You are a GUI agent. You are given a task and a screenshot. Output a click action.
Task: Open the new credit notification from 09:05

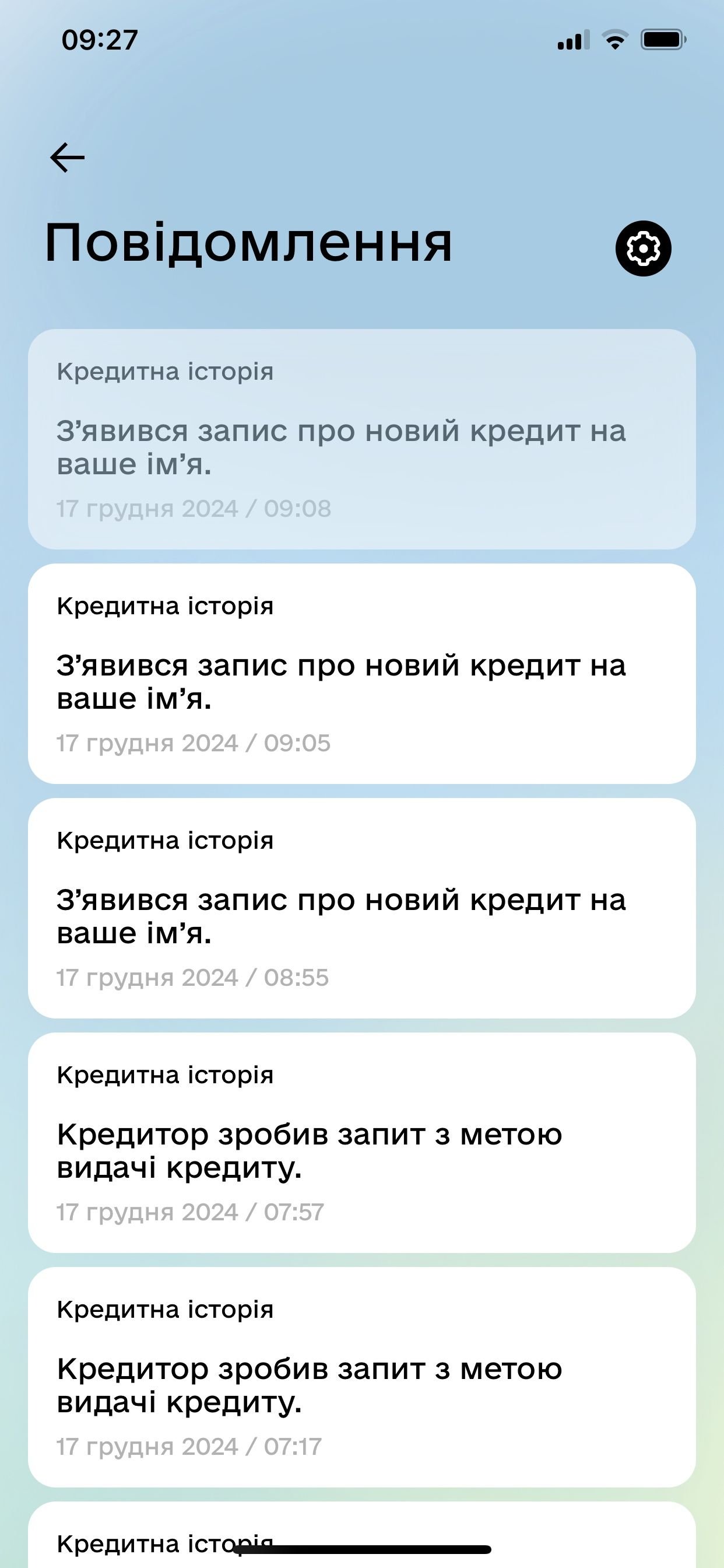[361, 673]
